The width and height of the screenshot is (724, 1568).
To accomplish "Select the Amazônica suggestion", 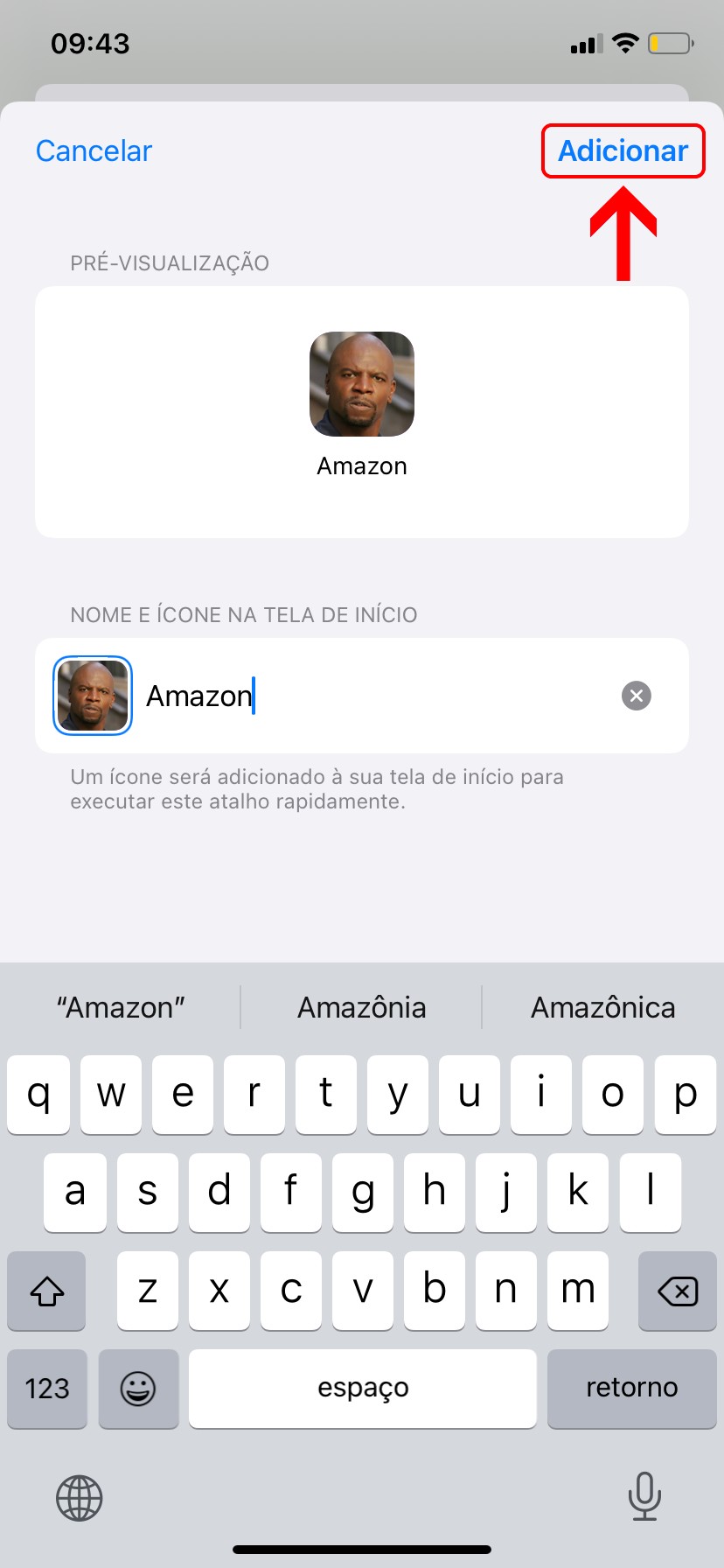I will 602,1008.
